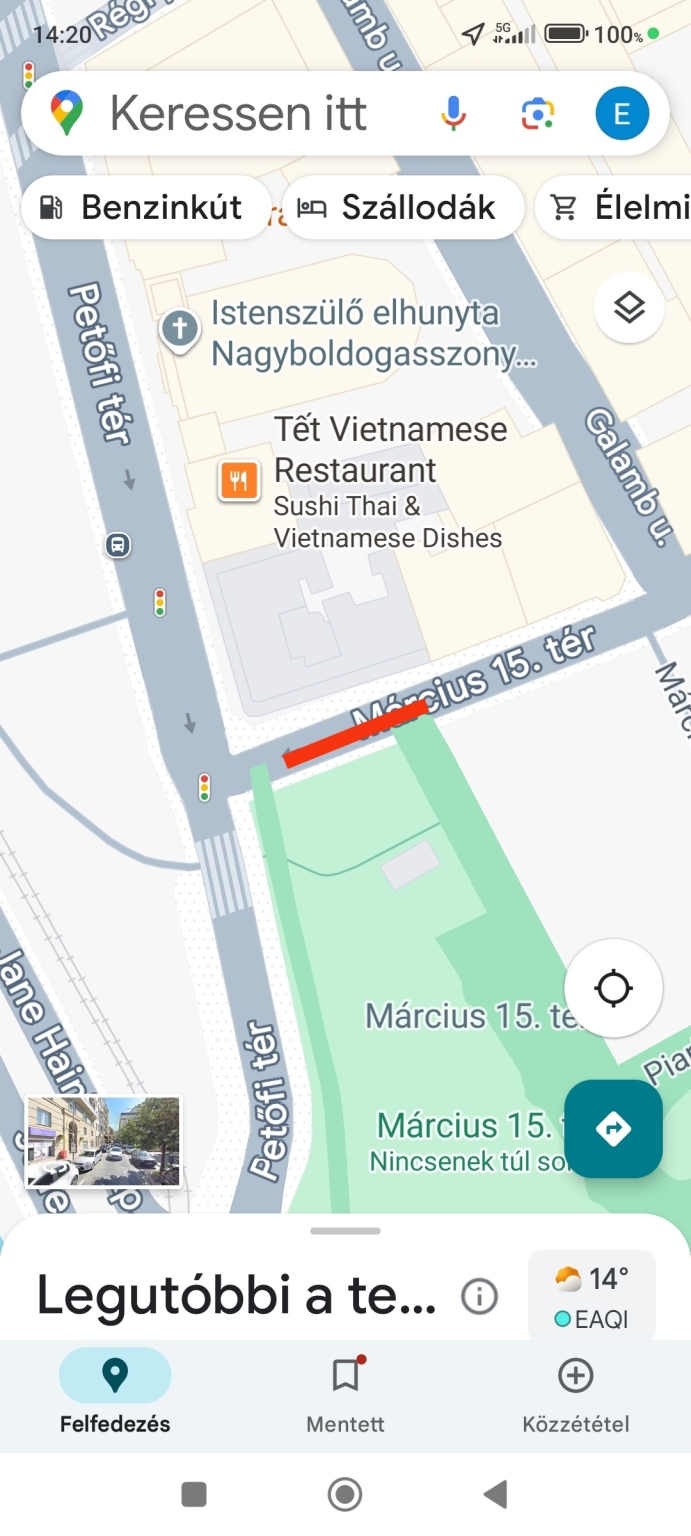Screen dimensions: 691x1536
Task: Select the Benzinkút chip
Action: coord(143,208)
